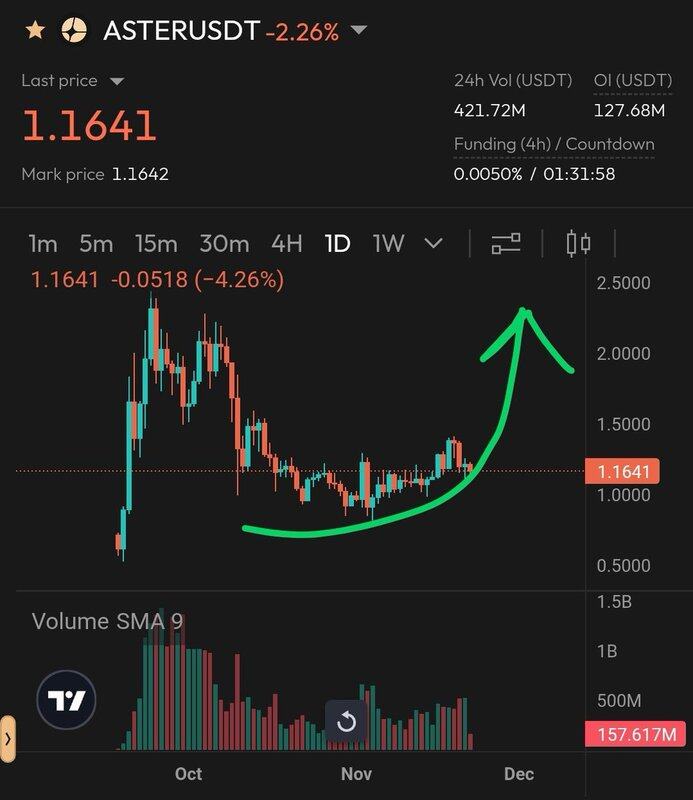Switch to the 15m interval
Viewport: 693px width, 800px height.
point(156,243)
